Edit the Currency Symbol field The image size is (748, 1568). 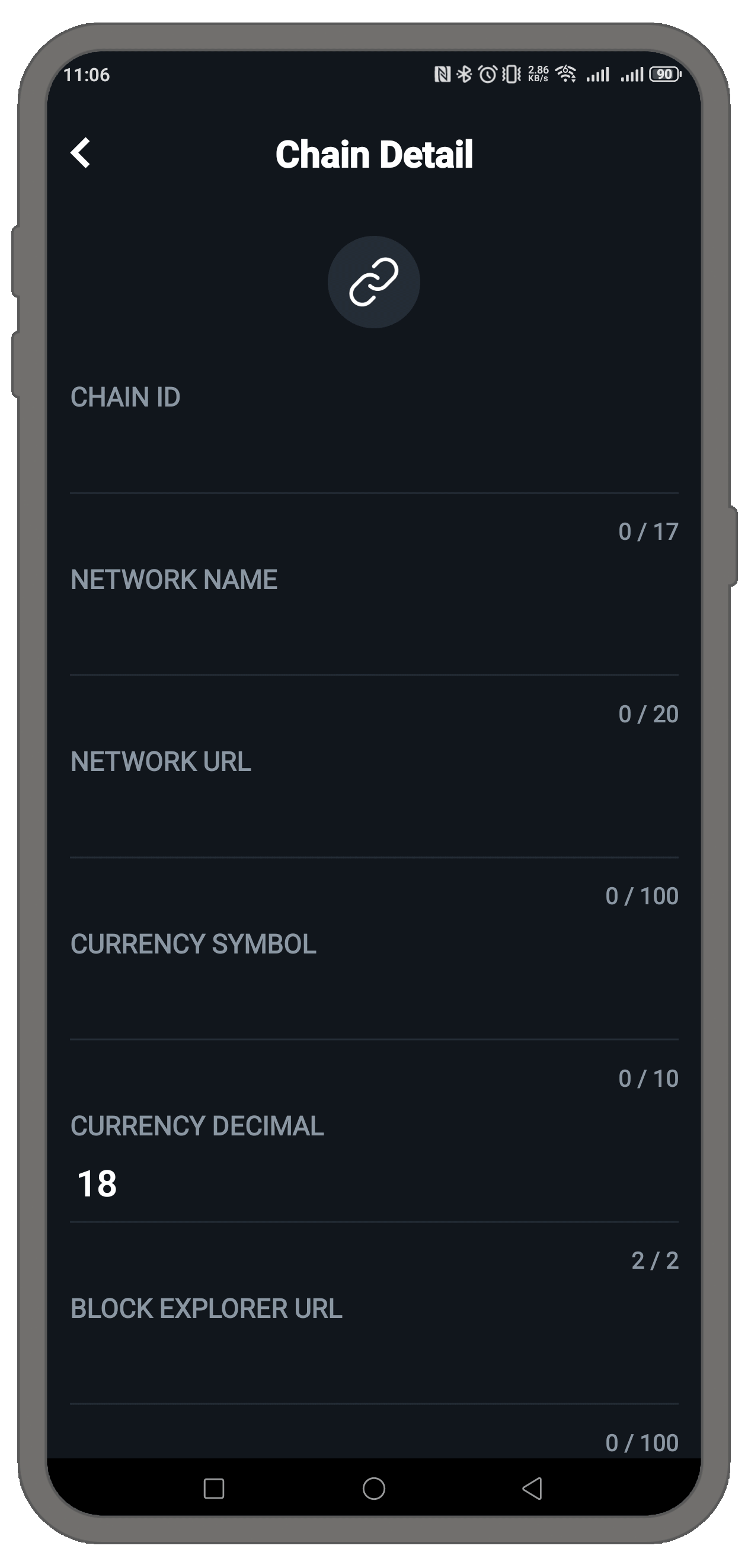373,1001
